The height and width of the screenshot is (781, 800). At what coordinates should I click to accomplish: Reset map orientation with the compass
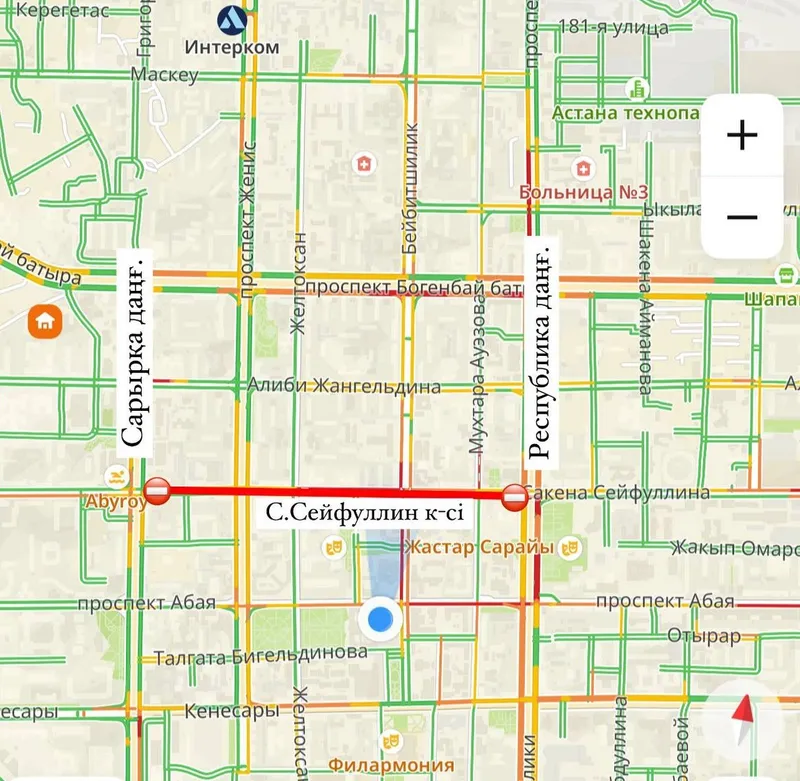743,714
